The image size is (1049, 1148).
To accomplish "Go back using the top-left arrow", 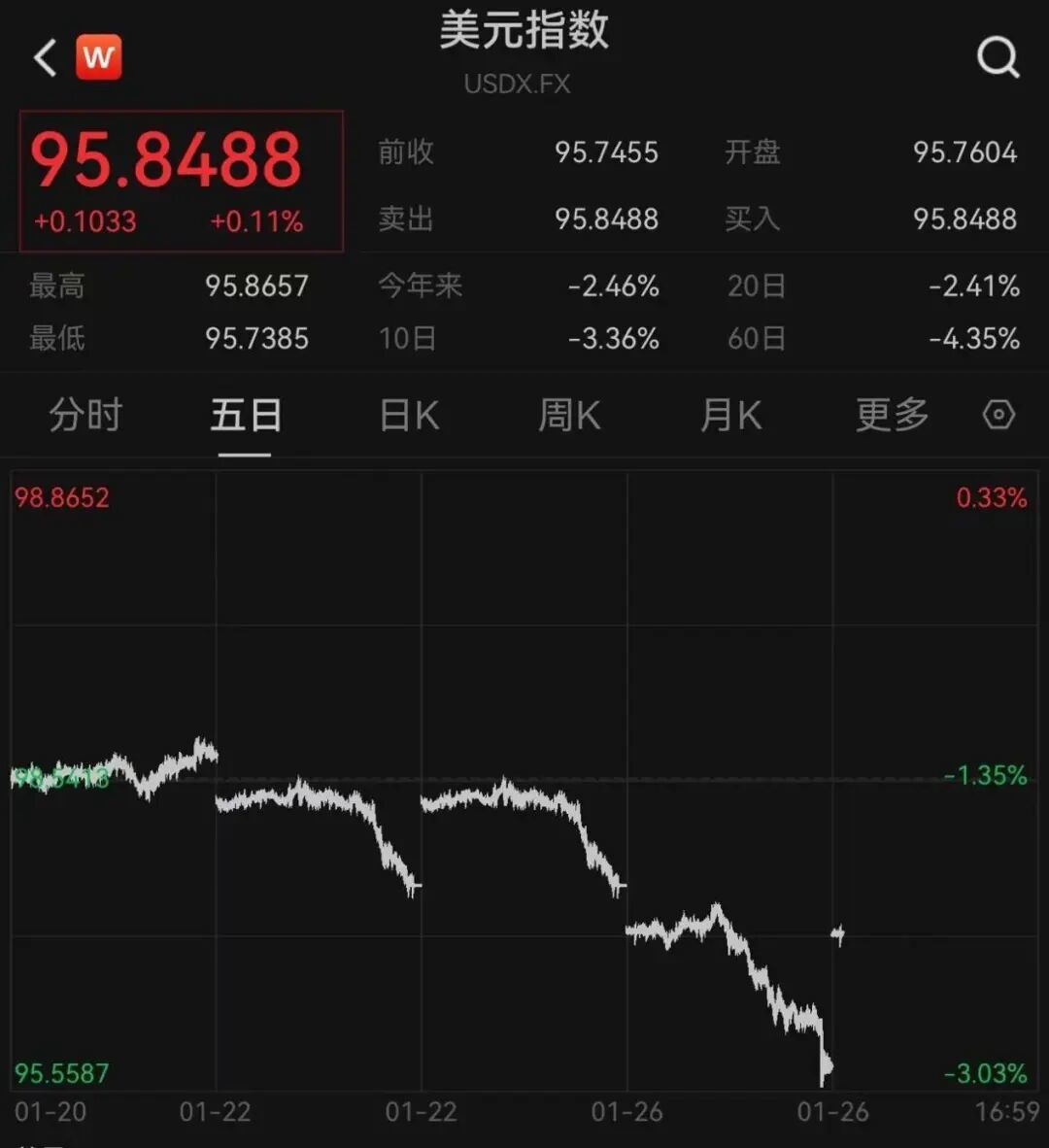I will point(46,58).
